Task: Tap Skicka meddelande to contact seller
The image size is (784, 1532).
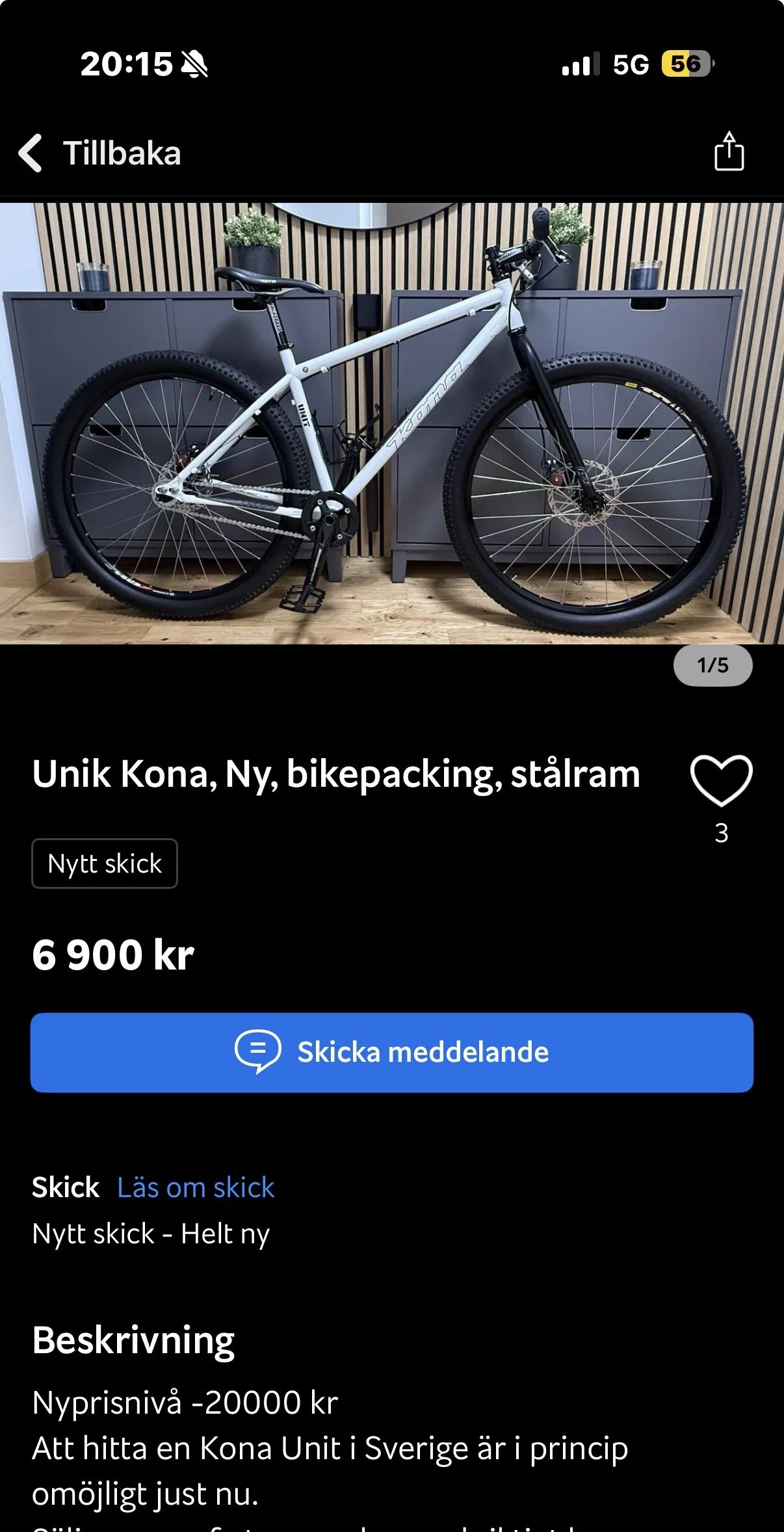Action: point(392,1052)
